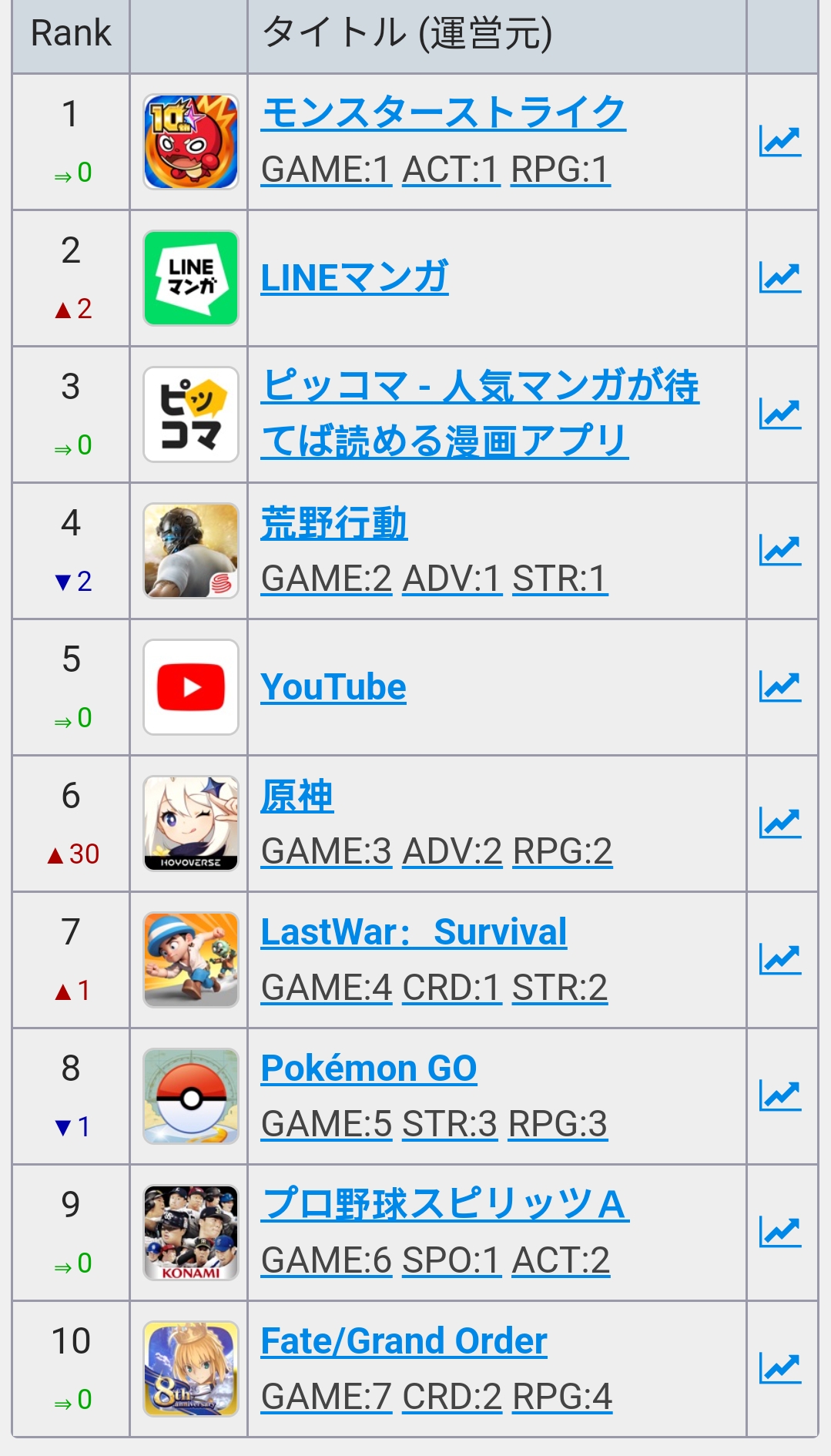Open the LINEマンガ title link

point(354,278)
